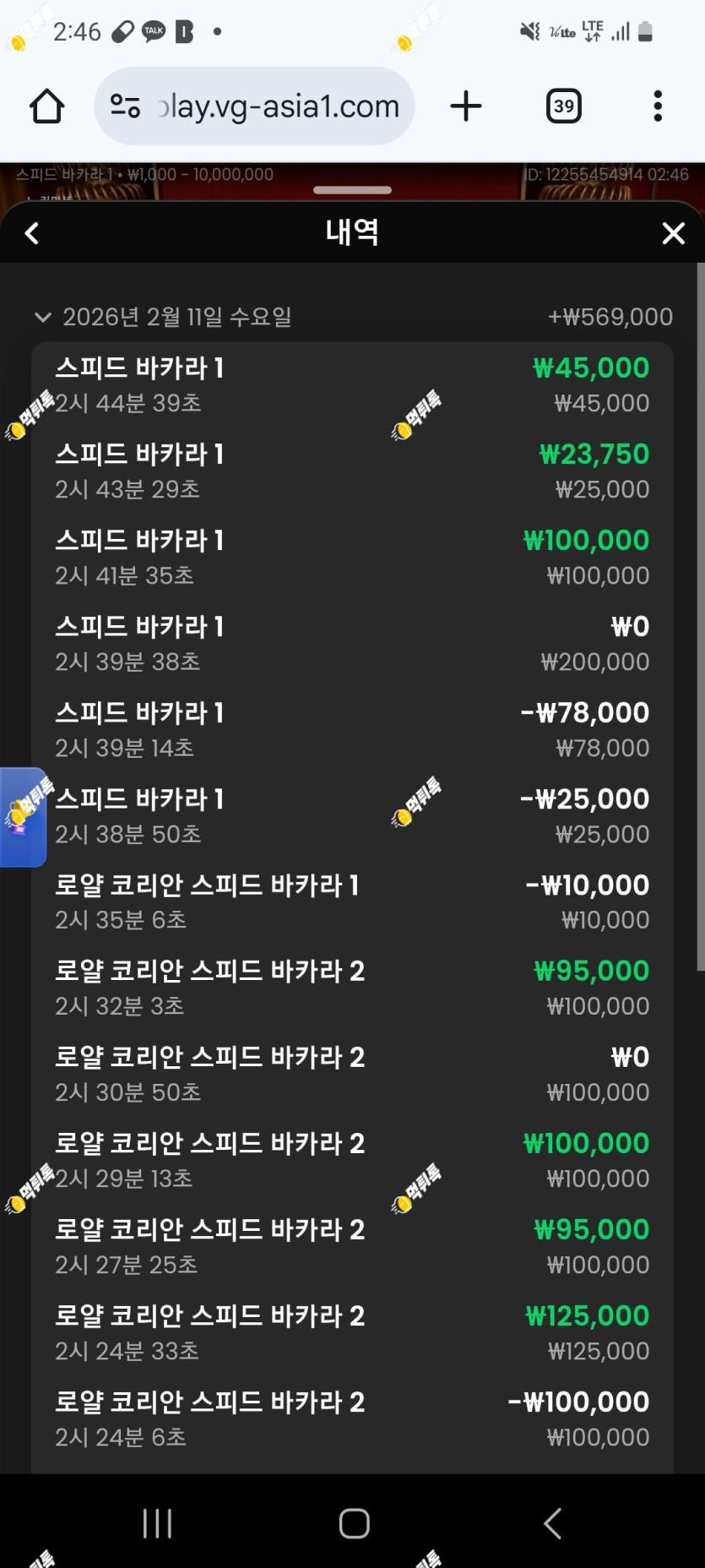Tap the play.vg-asia1.com address bar
This screenshot has height=1568, width=705.
tap(255, 106)
